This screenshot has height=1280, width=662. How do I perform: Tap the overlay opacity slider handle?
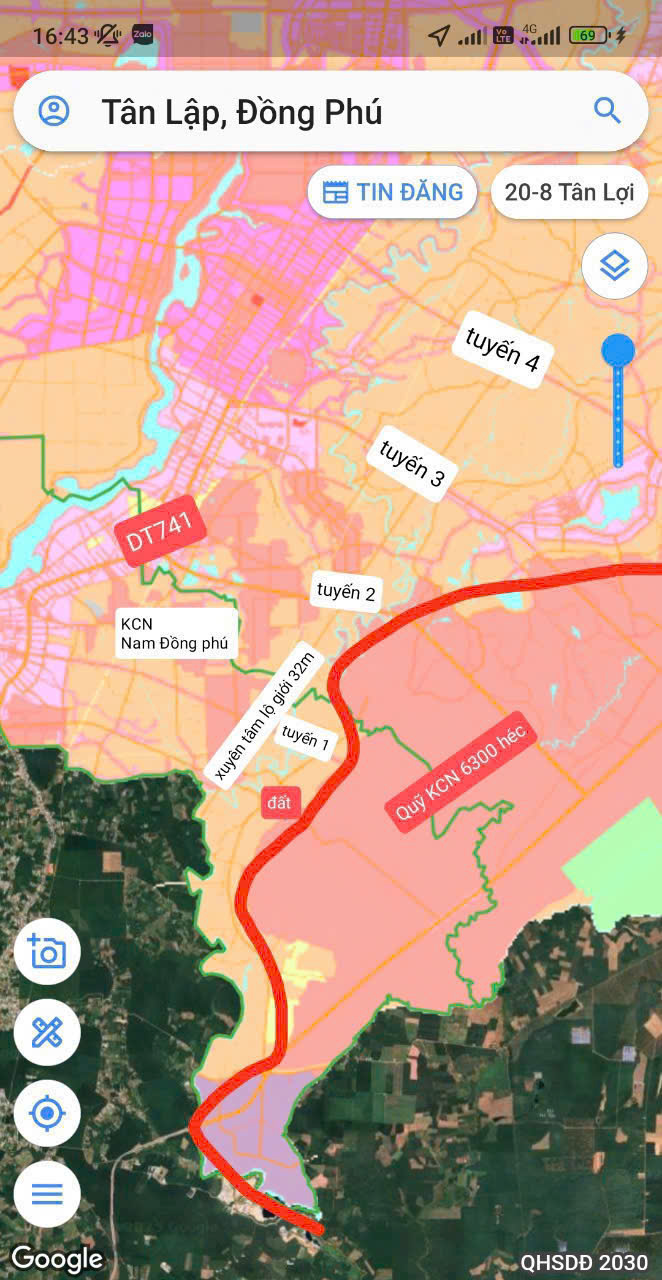tap(618, 352)
